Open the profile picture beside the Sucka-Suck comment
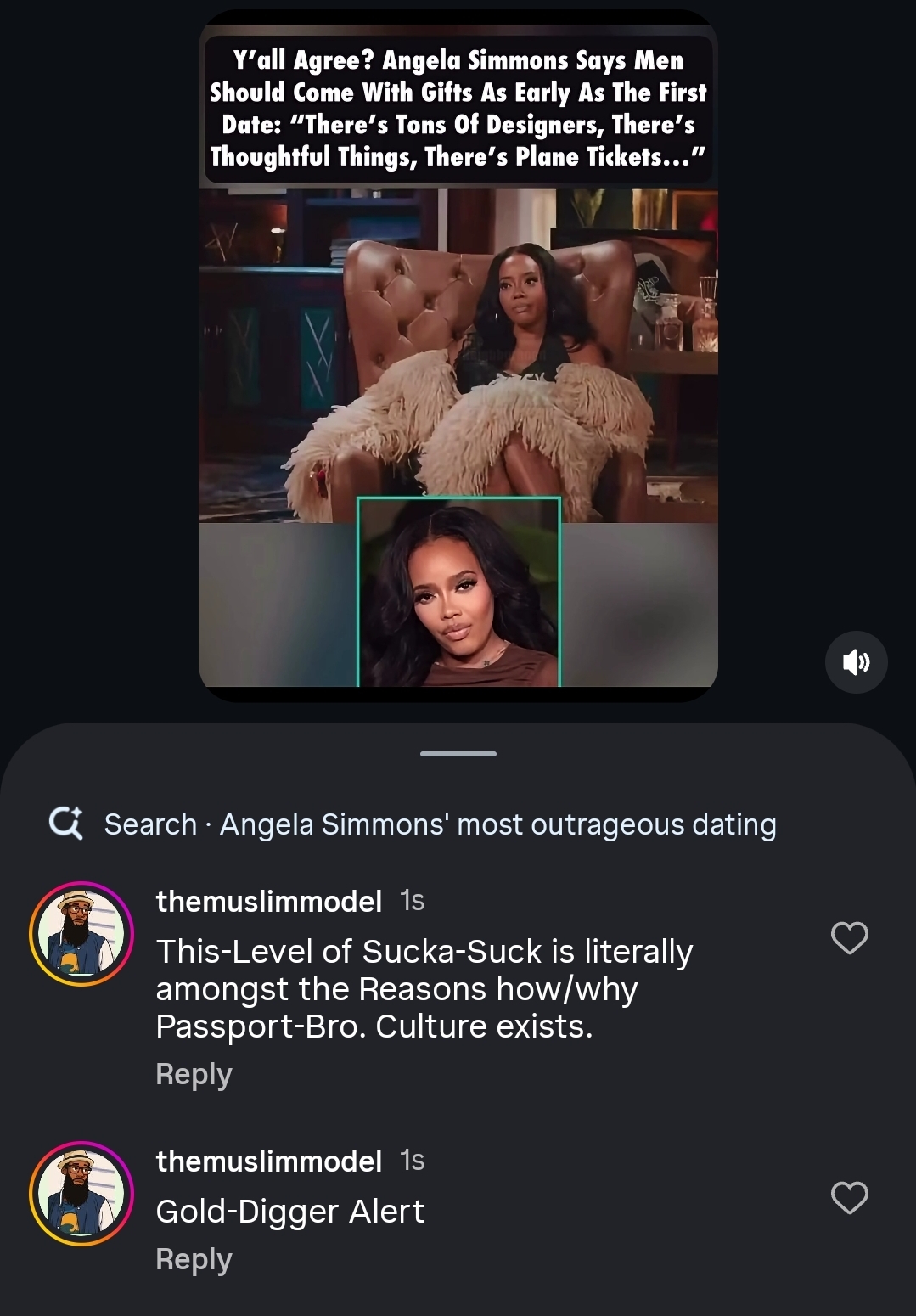 tap(81, 933)
